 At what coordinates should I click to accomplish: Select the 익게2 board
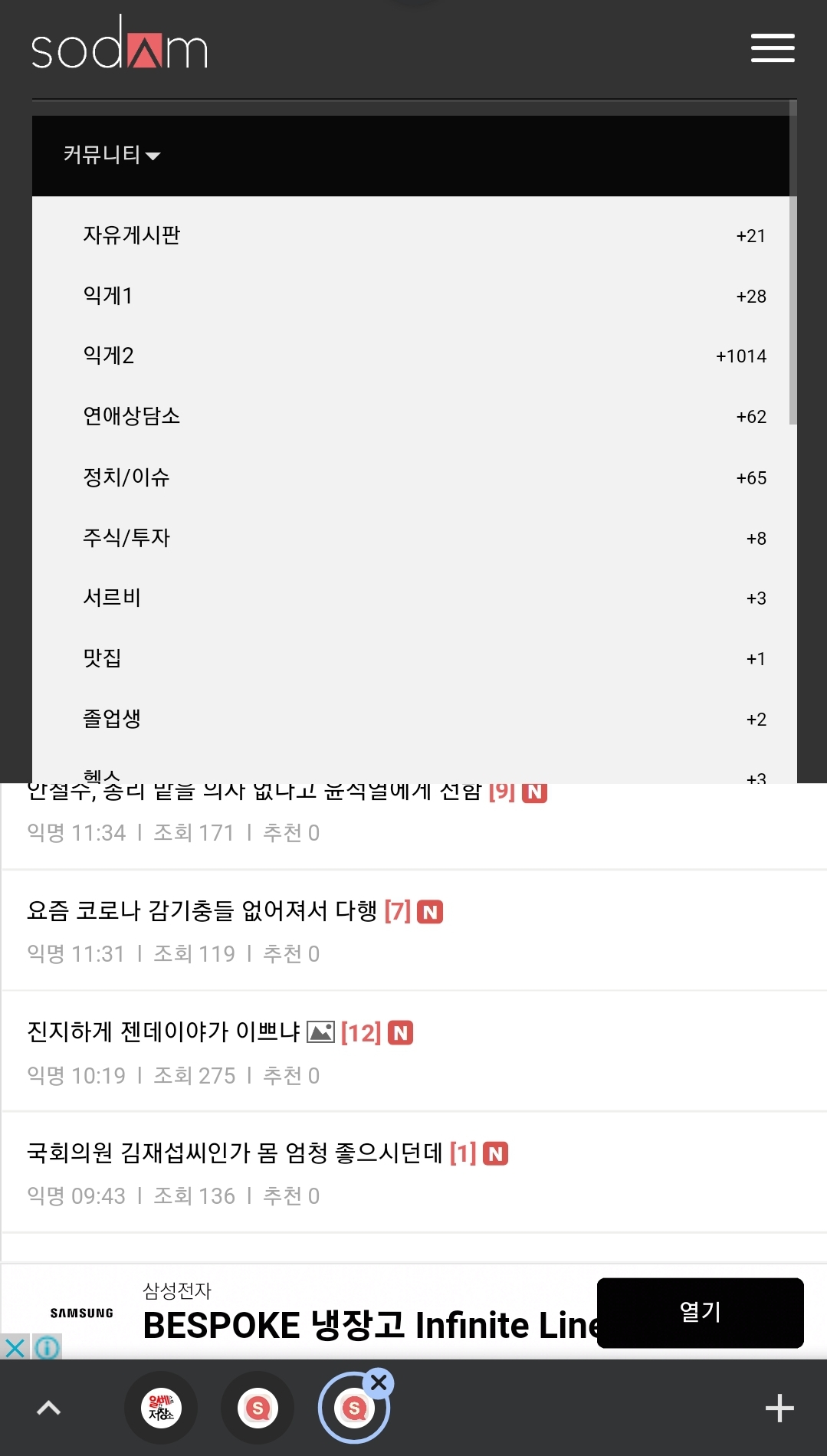pos(109,356)
